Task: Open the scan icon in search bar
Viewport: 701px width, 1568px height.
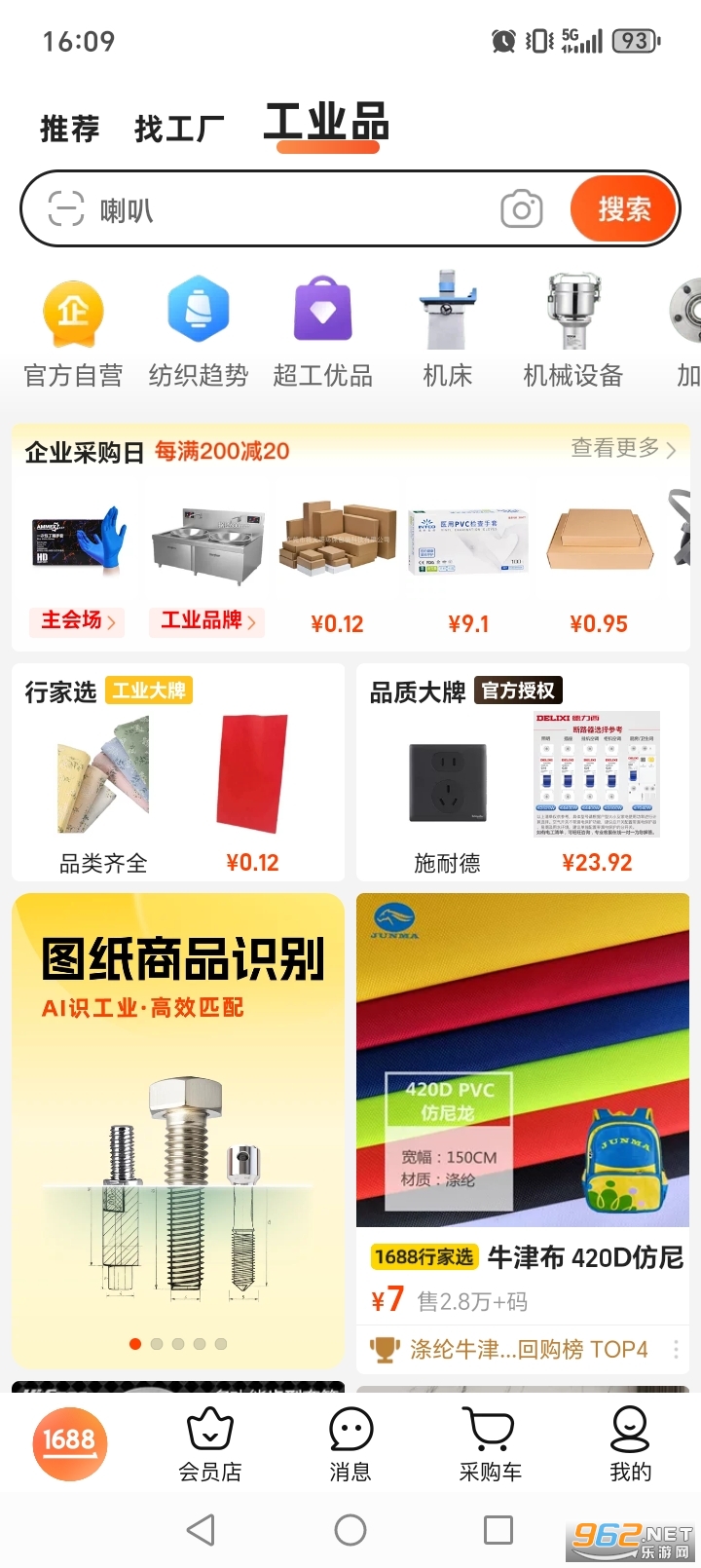Action: click(66, 209)
